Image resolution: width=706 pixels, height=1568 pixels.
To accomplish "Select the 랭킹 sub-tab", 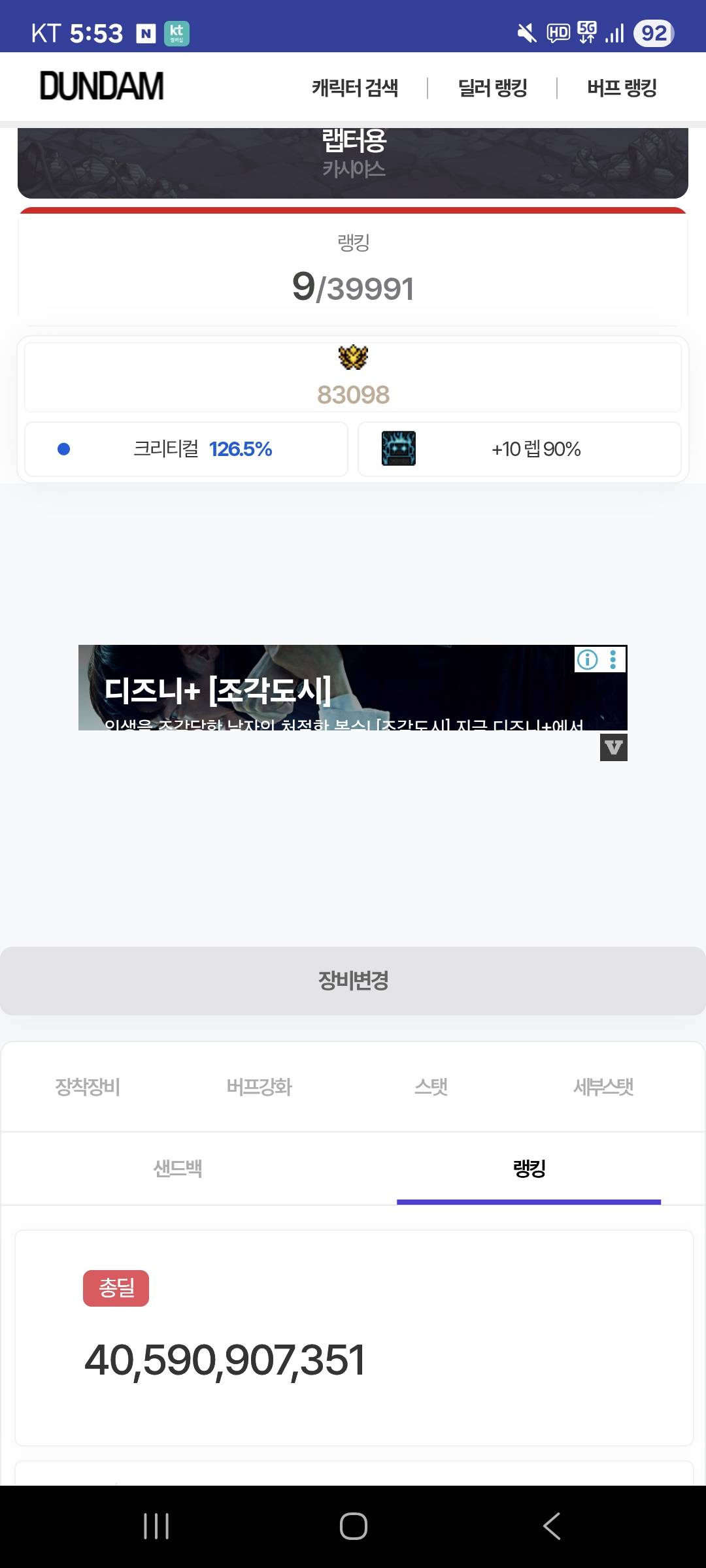I will coord(529,1168).
